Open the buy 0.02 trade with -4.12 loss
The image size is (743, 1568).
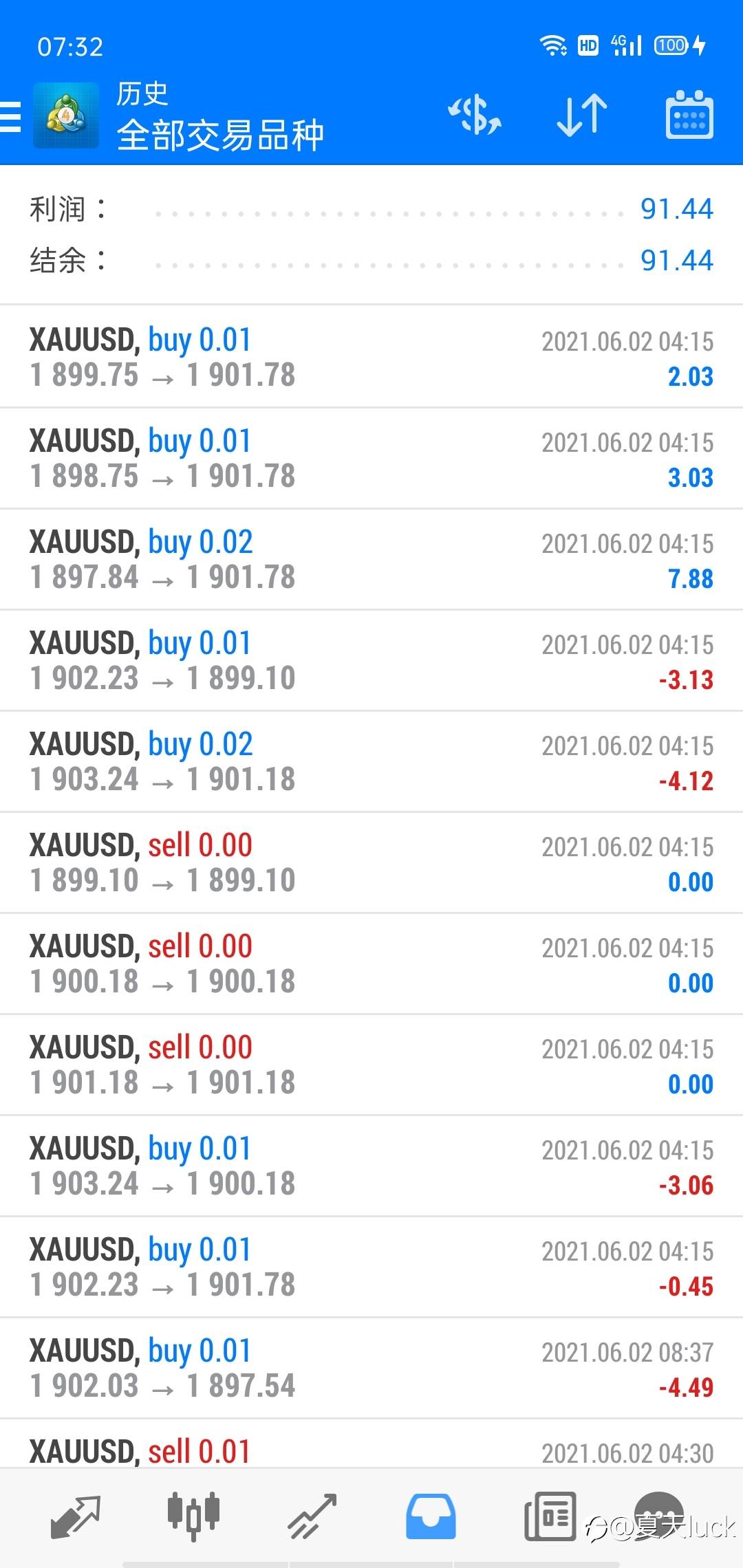coord(371,761)
